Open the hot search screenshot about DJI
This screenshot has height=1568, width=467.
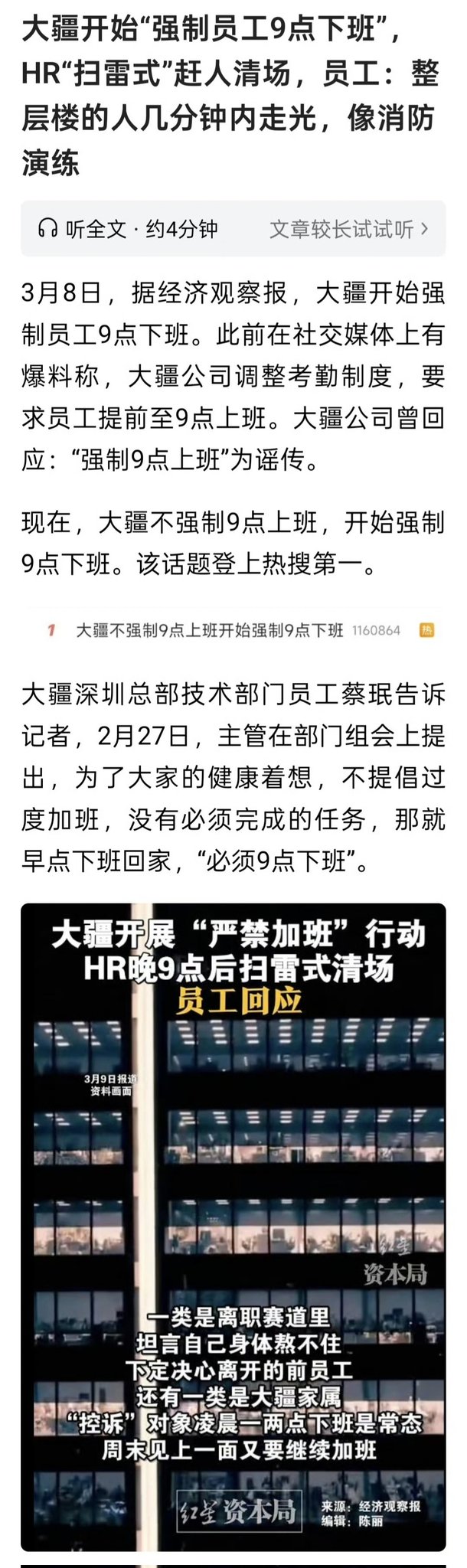pos(233,630)
